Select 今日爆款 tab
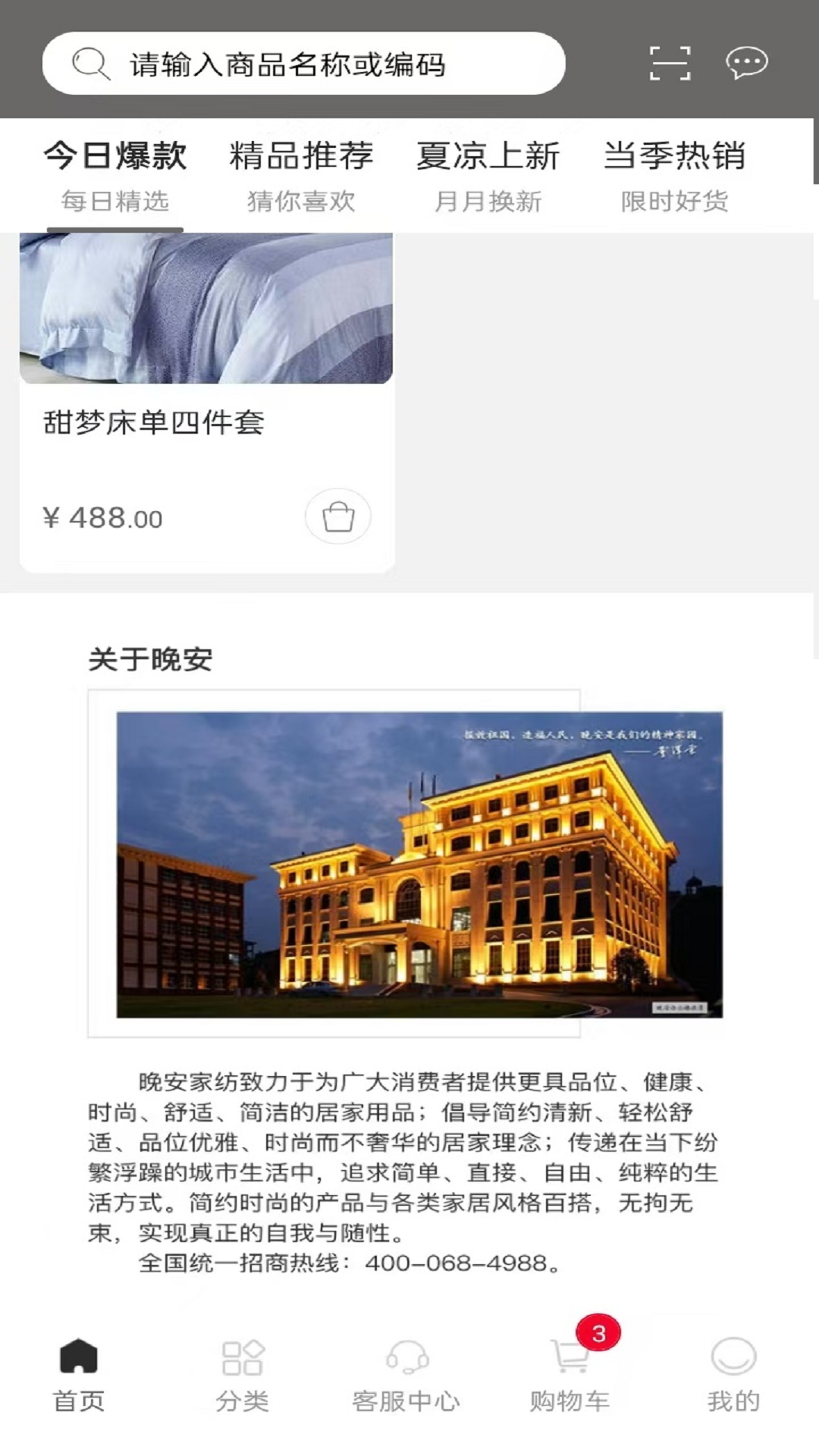 coord(115,155)
